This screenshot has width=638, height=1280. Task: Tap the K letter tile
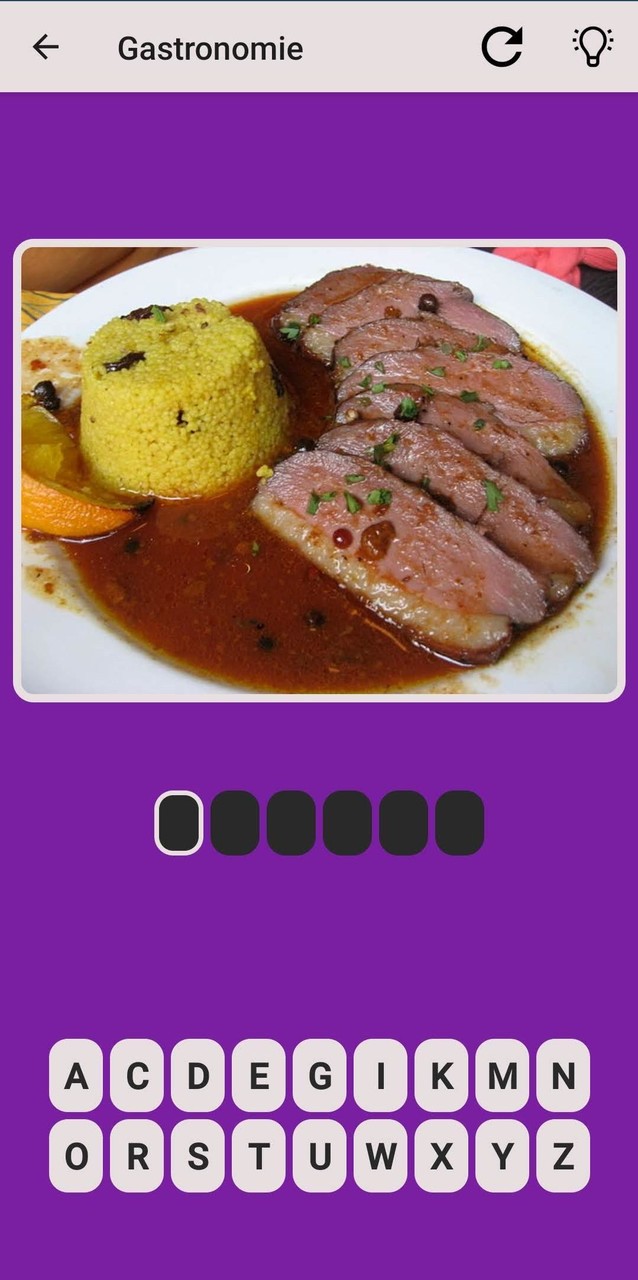(x=441, y=1076)
